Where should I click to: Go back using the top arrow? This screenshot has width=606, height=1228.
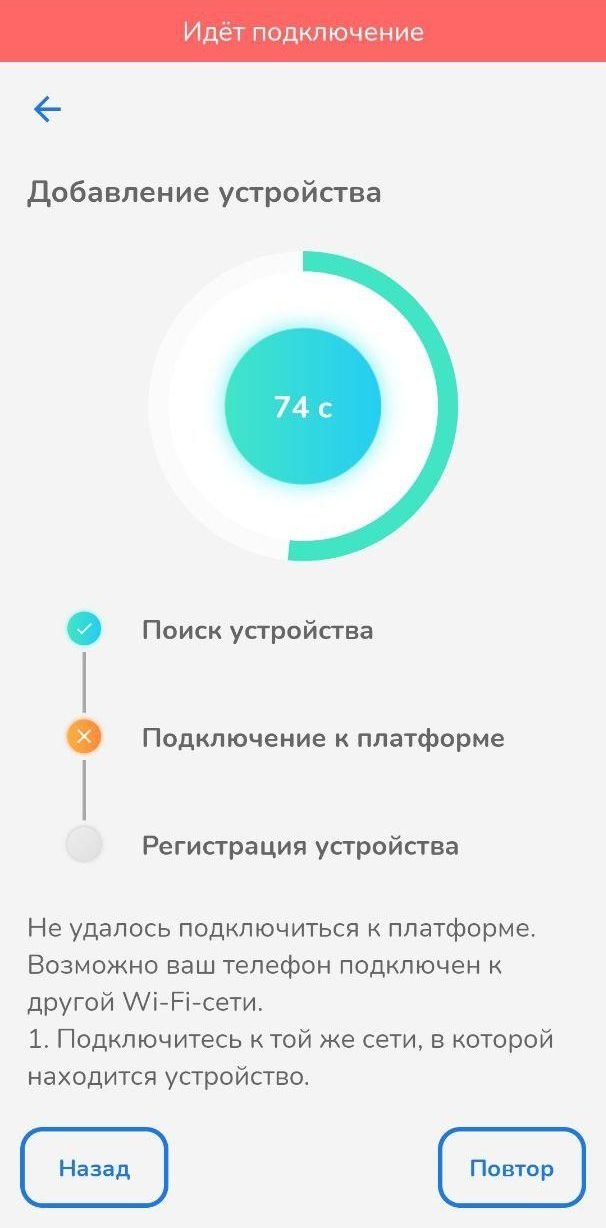[47, 109]
